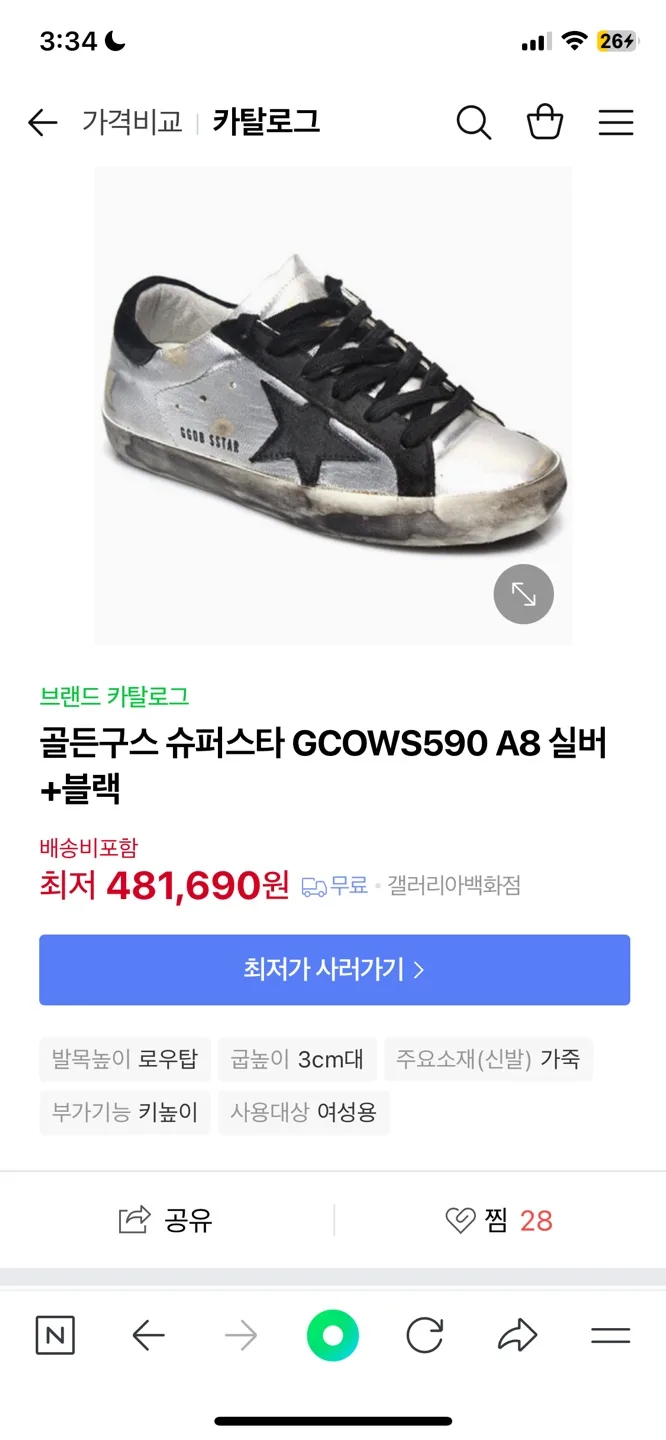Expand the sneaker image to full view
666x1440 pixels.
[523, 594]
